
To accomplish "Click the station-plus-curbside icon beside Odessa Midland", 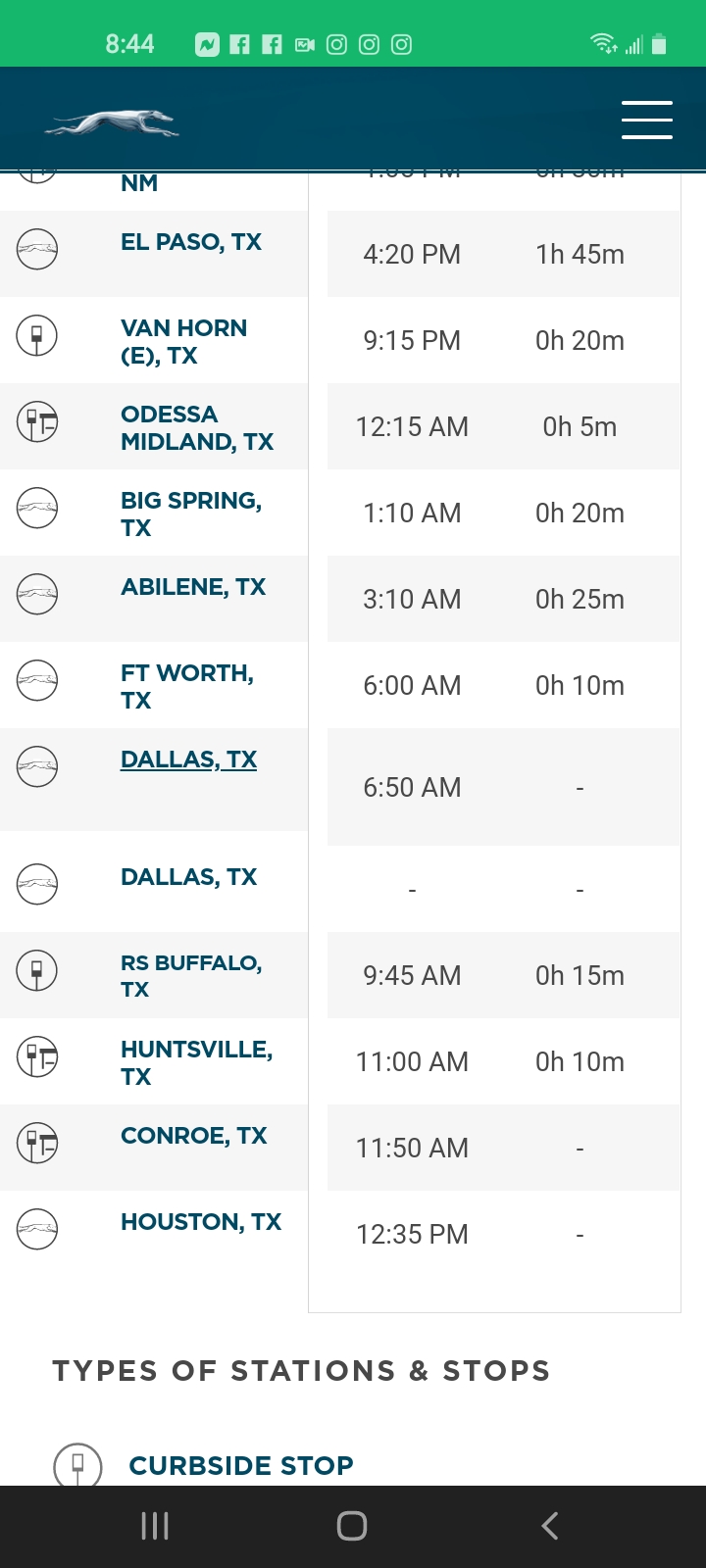I will click(37, 423).
